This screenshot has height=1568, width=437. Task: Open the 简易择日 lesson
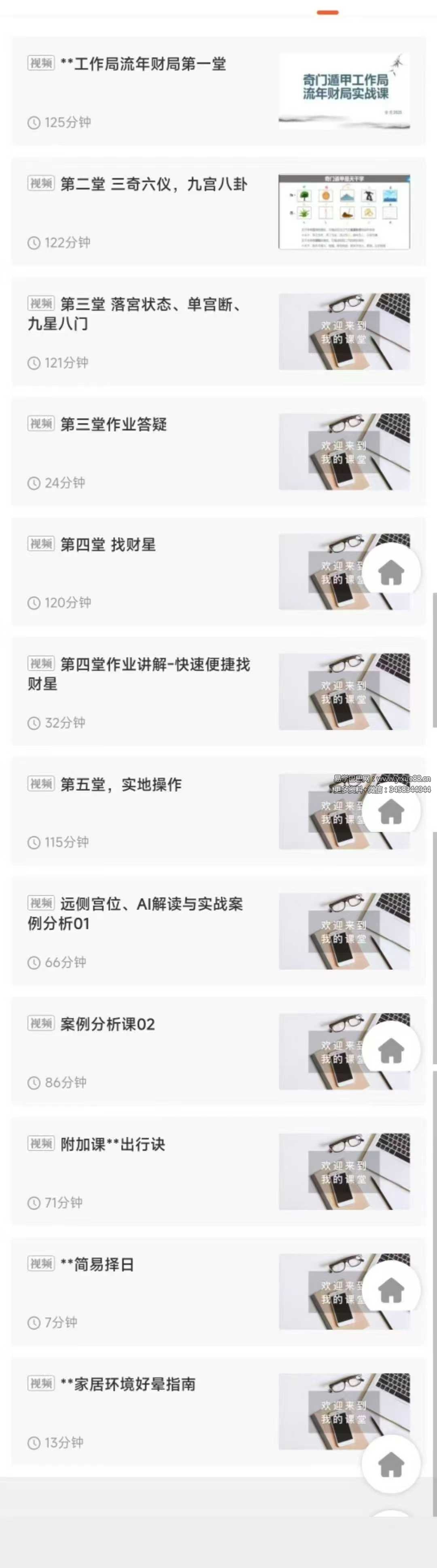tap(98, 1264)
